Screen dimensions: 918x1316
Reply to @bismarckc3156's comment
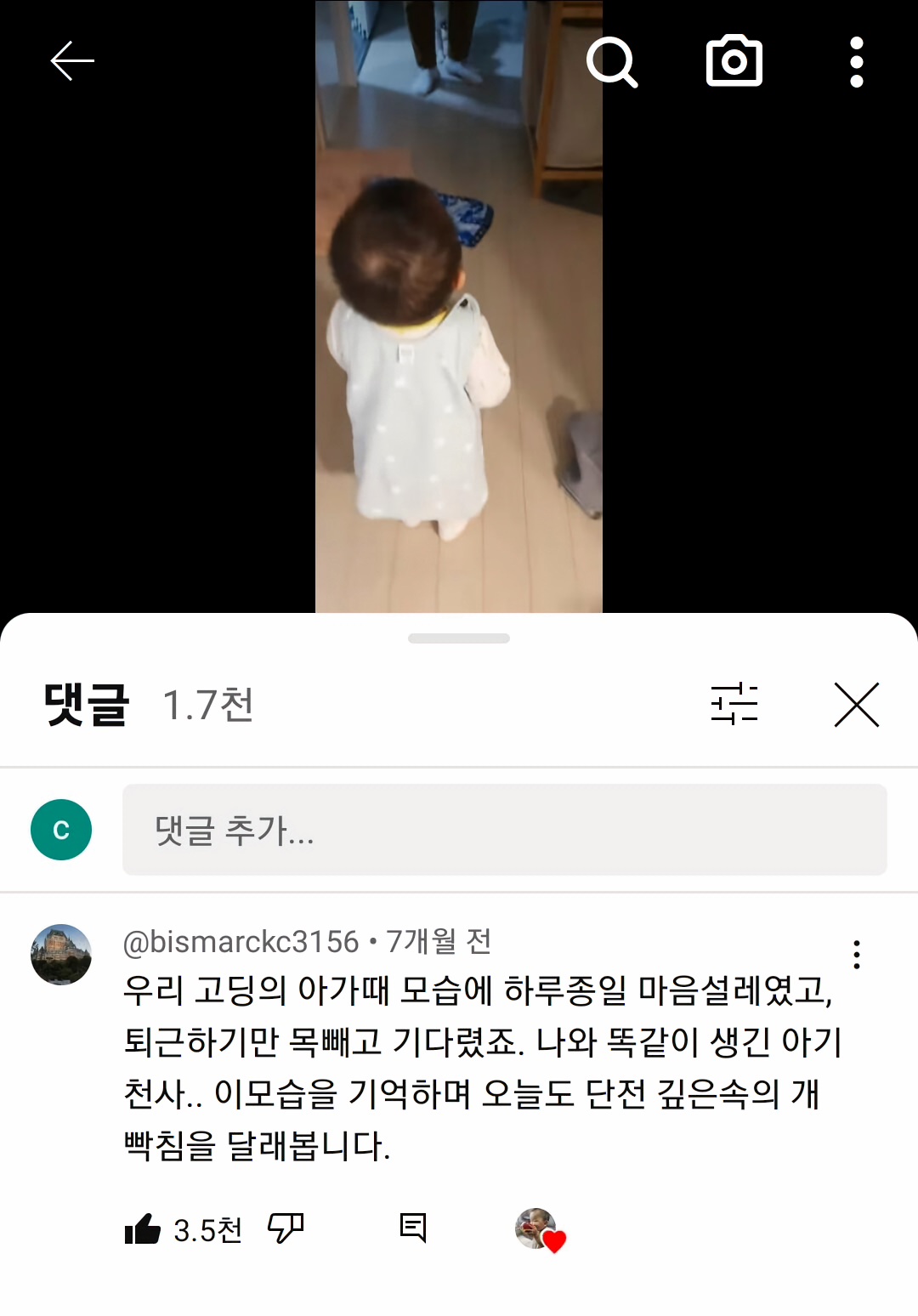(413, 1228)
